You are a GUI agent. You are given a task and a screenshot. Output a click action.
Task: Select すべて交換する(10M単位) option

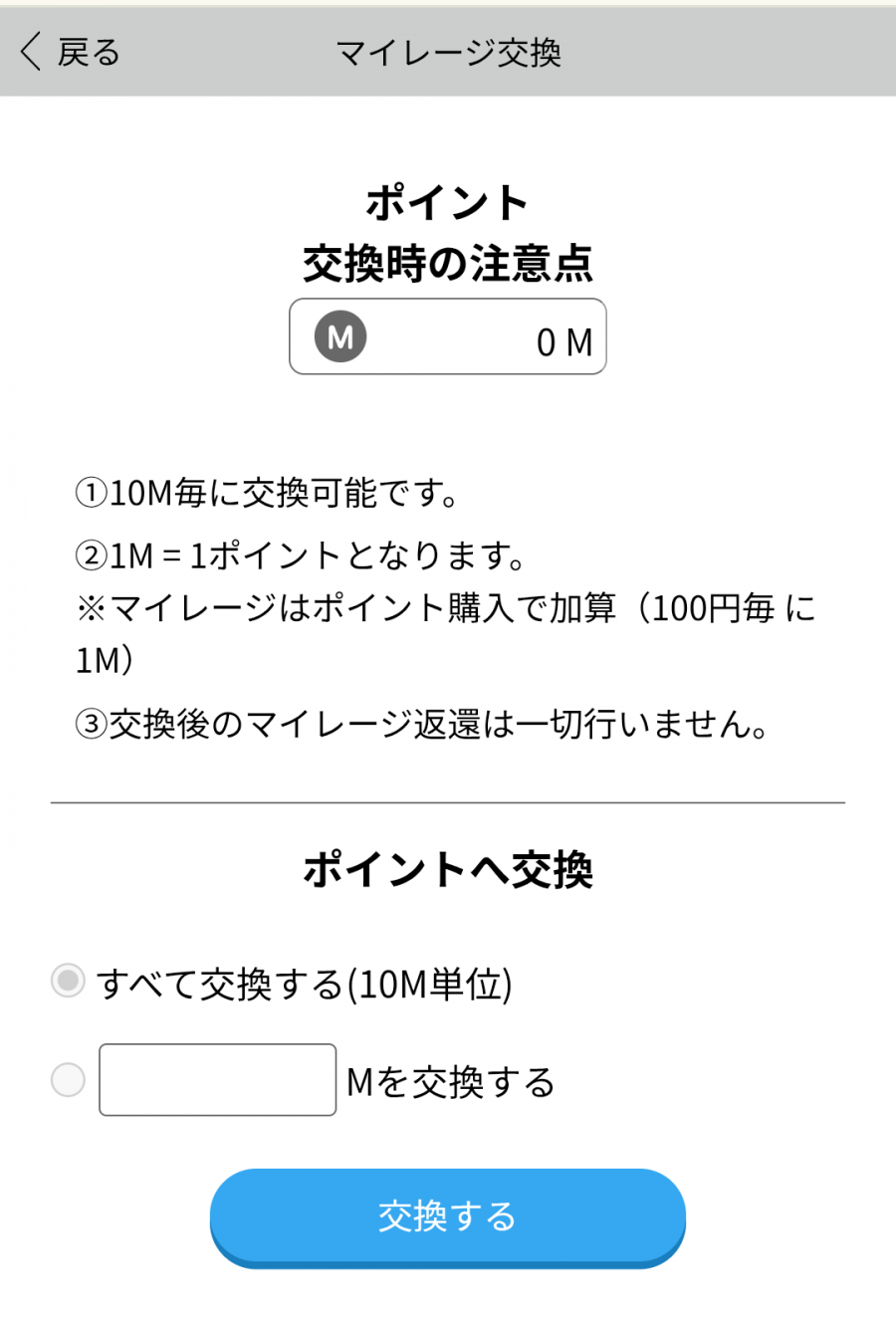68,982
